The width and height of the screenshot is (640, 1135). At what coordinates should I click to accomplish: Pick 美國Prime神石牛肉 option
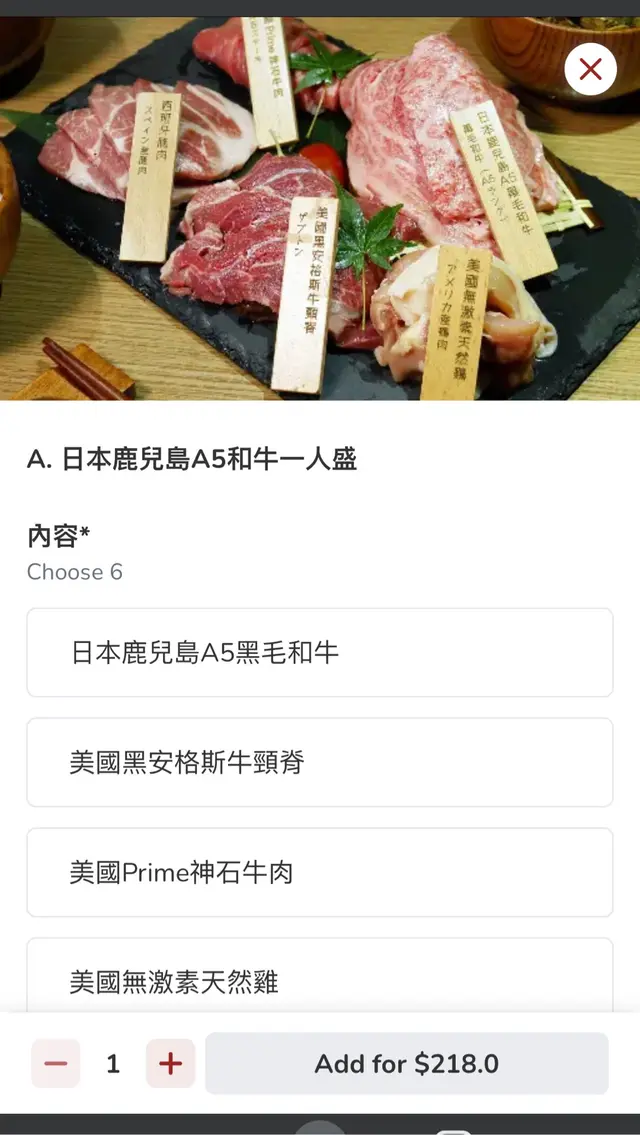point(319,873)
